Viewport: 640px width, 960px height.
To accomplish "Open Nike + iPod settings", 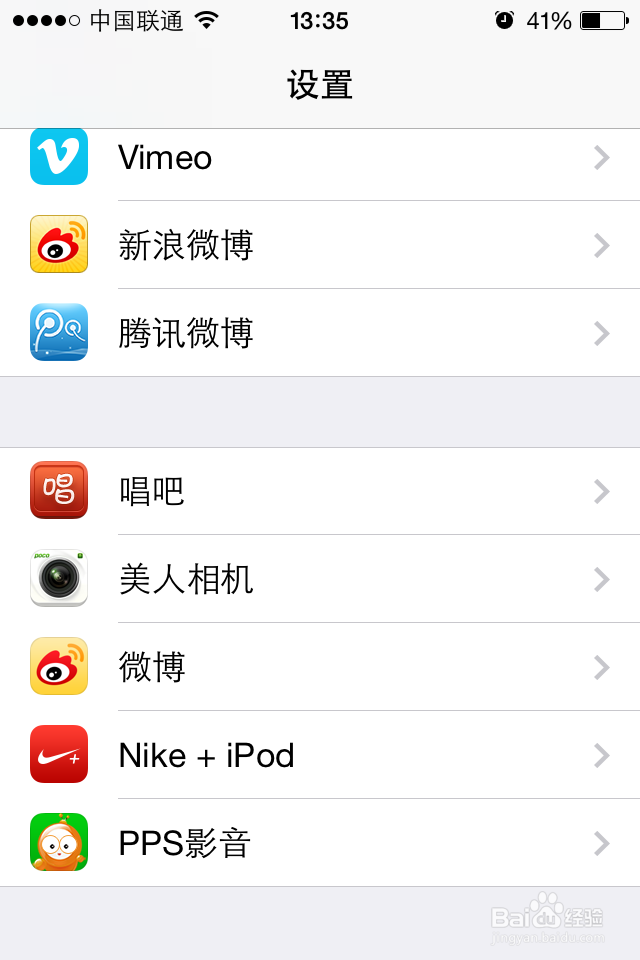I will 320,755.
